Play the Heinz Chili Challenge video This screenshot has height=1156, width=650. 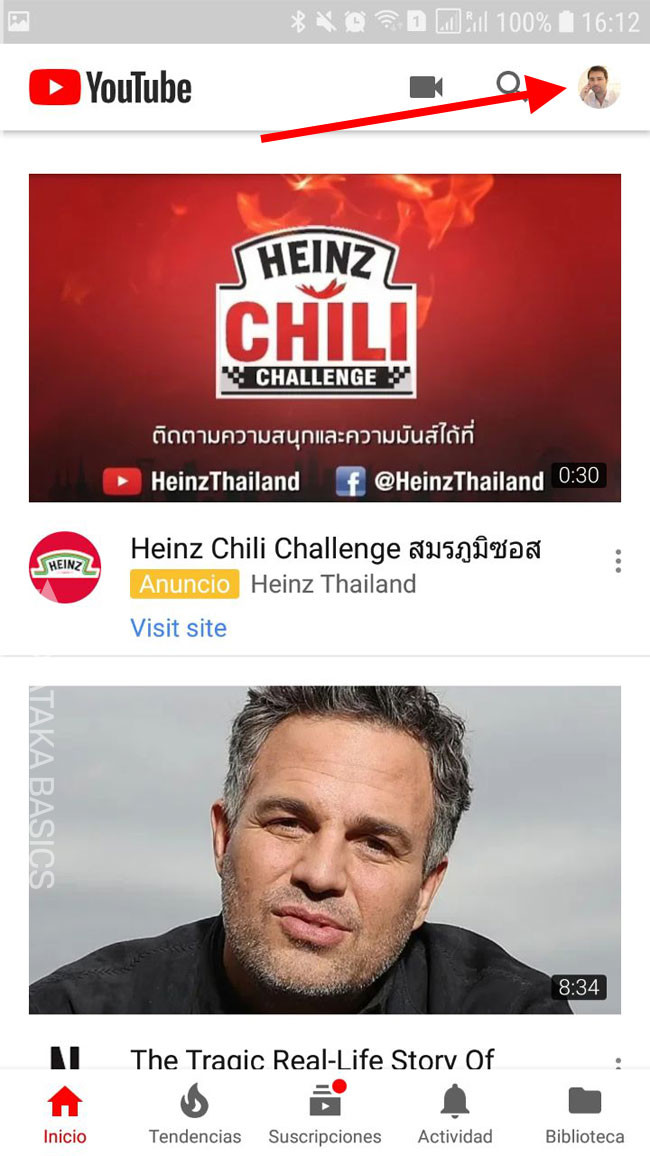[x=324, y=338]
